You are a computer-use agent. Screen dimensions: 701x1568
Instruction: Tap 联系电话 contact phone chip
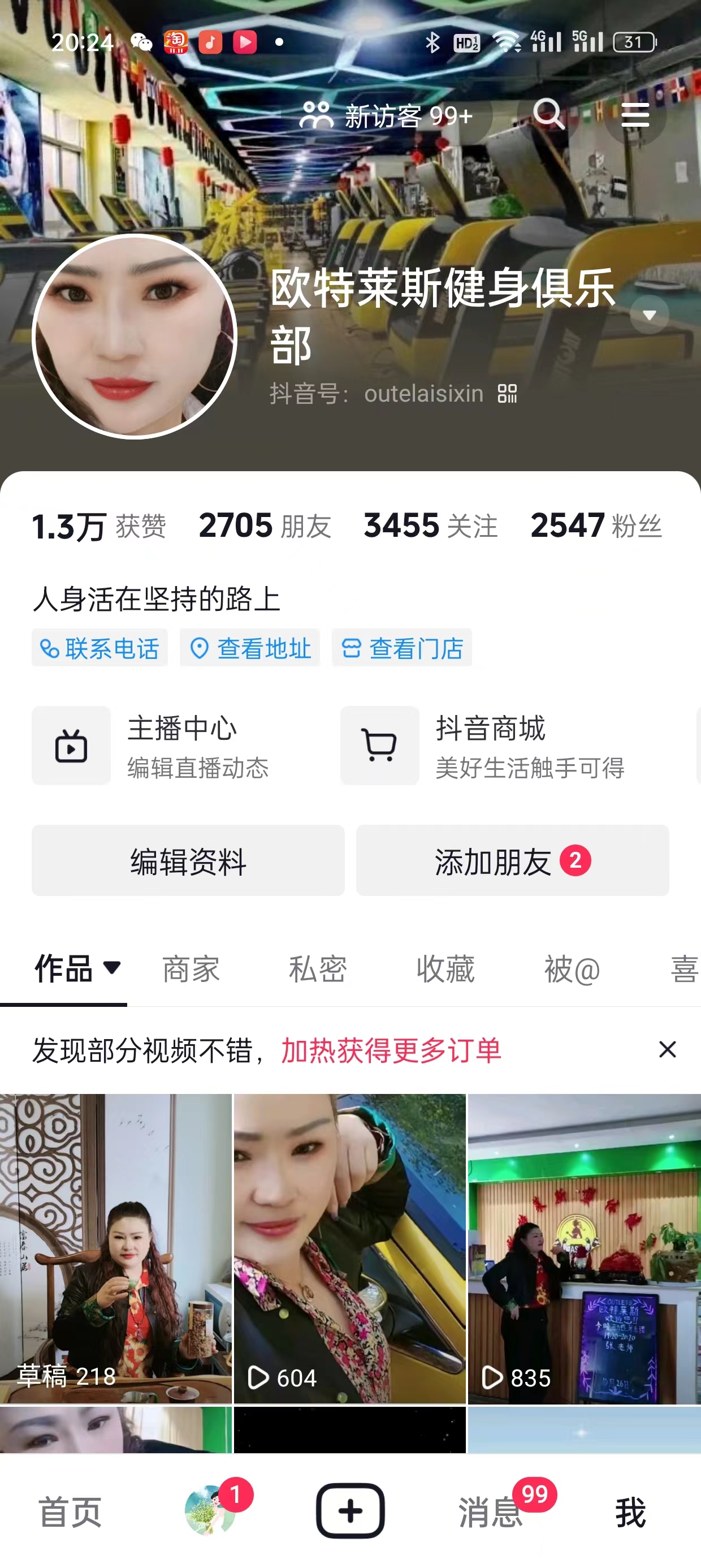click(x=100, y=648)
